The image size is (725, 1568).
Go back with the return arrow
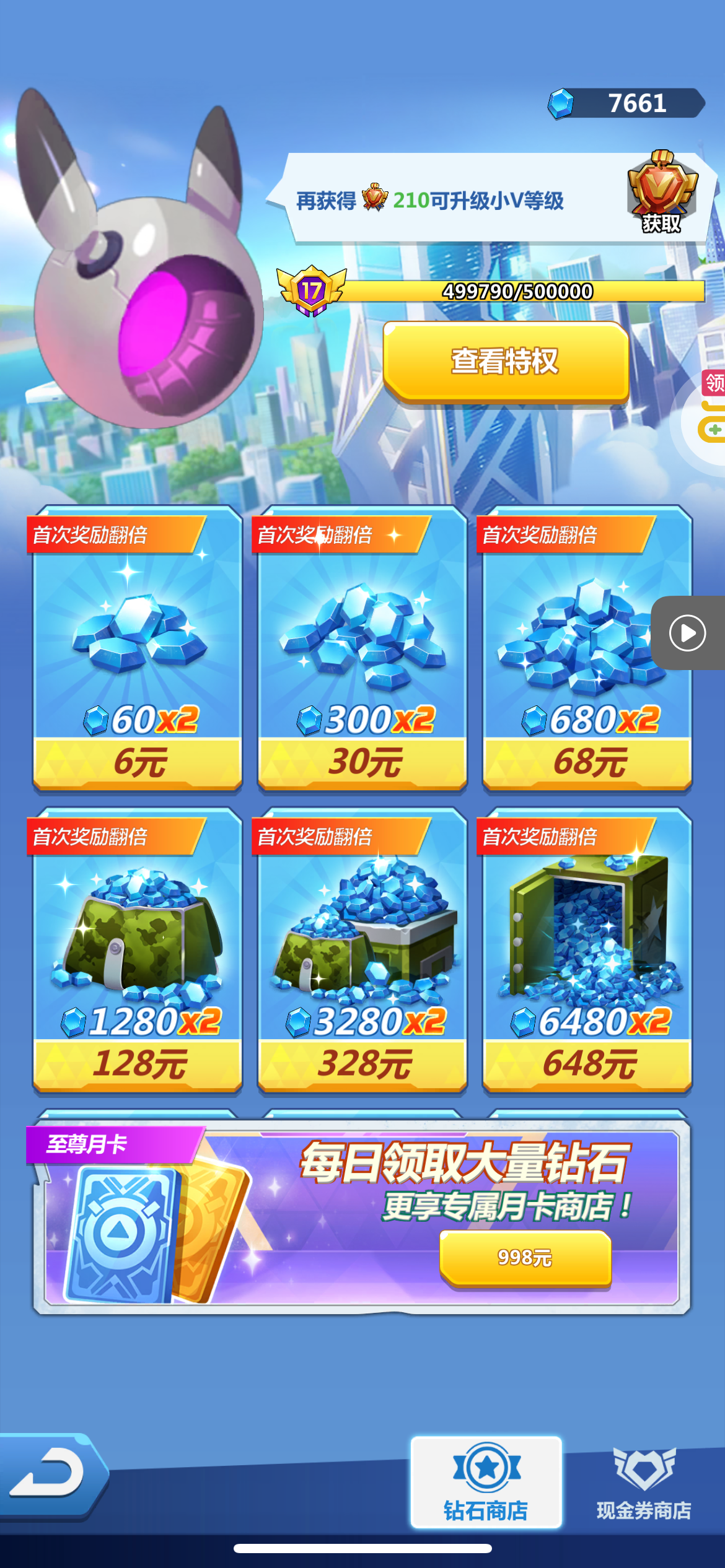coord(52,1476)
